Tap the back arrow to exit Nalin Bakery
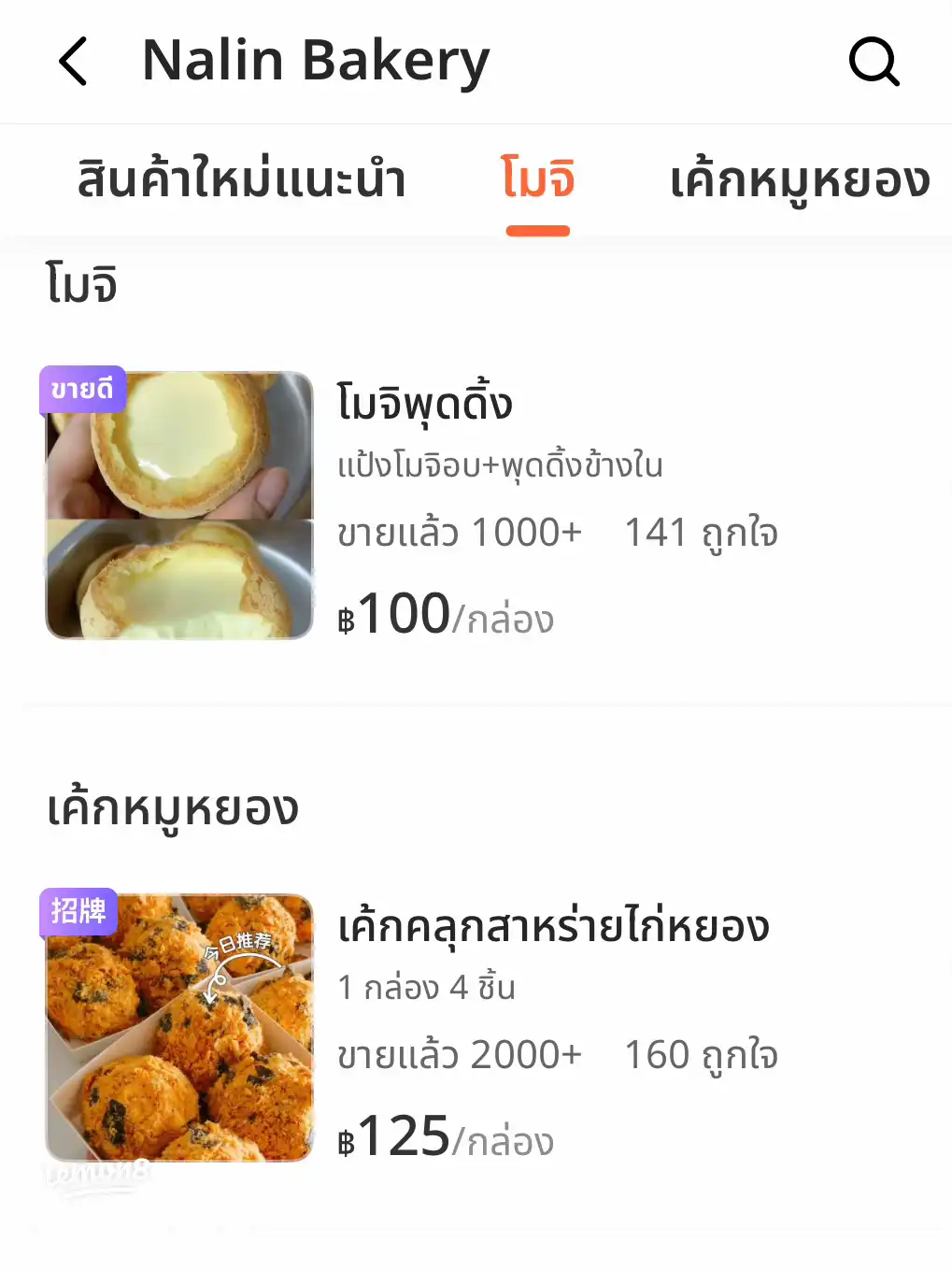 (73, 62)
